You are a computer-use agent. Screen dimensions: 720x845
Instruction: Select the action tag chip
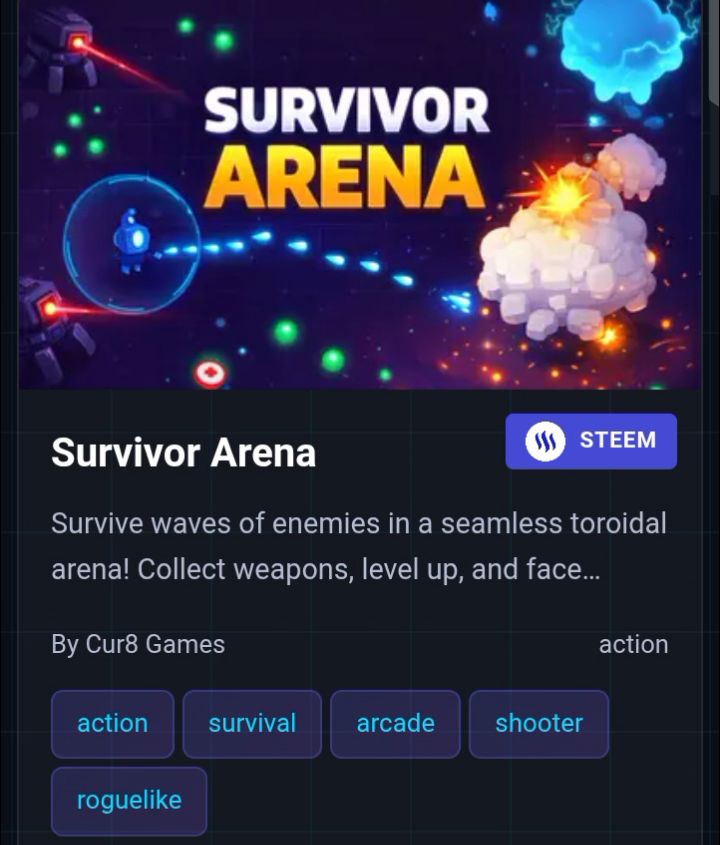point(112,723)
